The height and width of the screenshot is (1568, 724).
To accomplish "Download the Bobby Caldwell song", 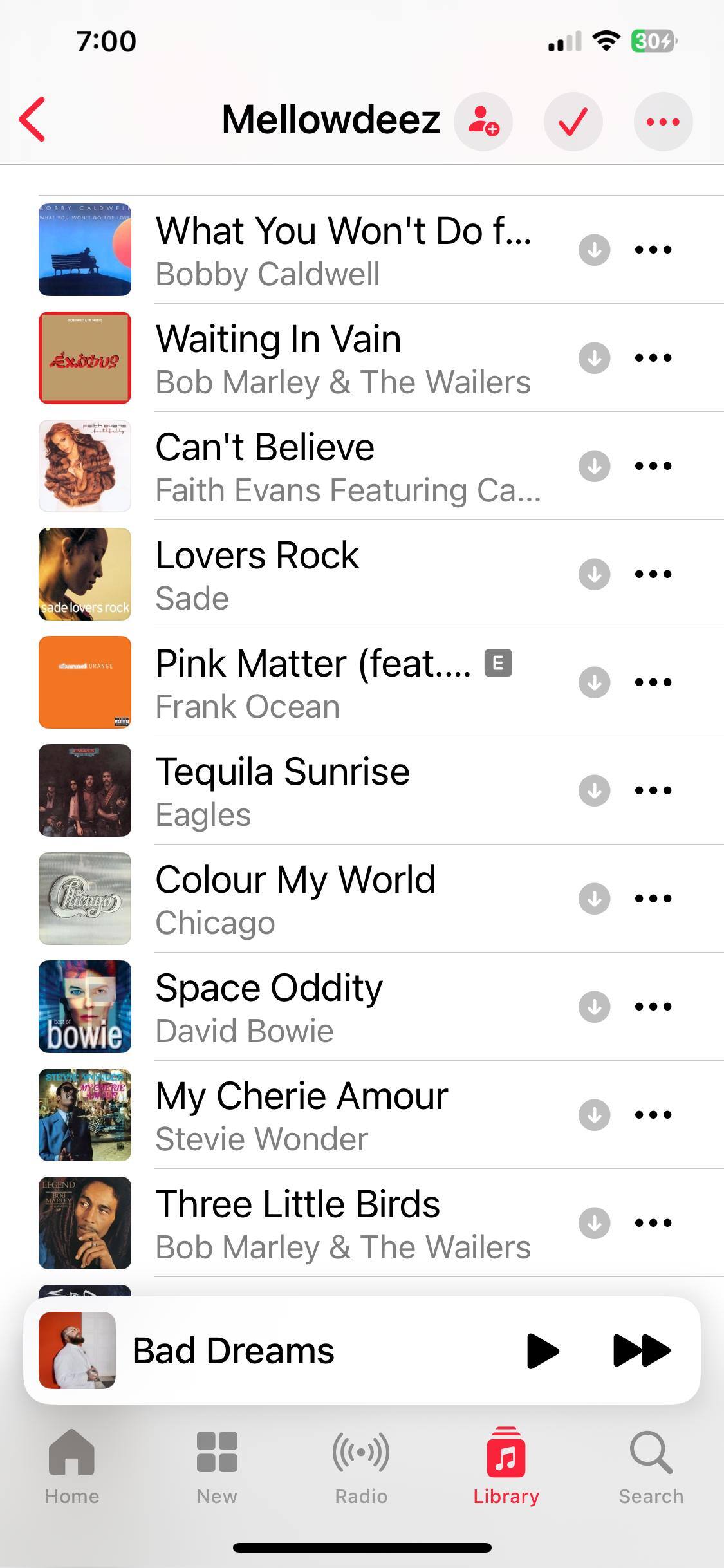I will coord(594,250).
